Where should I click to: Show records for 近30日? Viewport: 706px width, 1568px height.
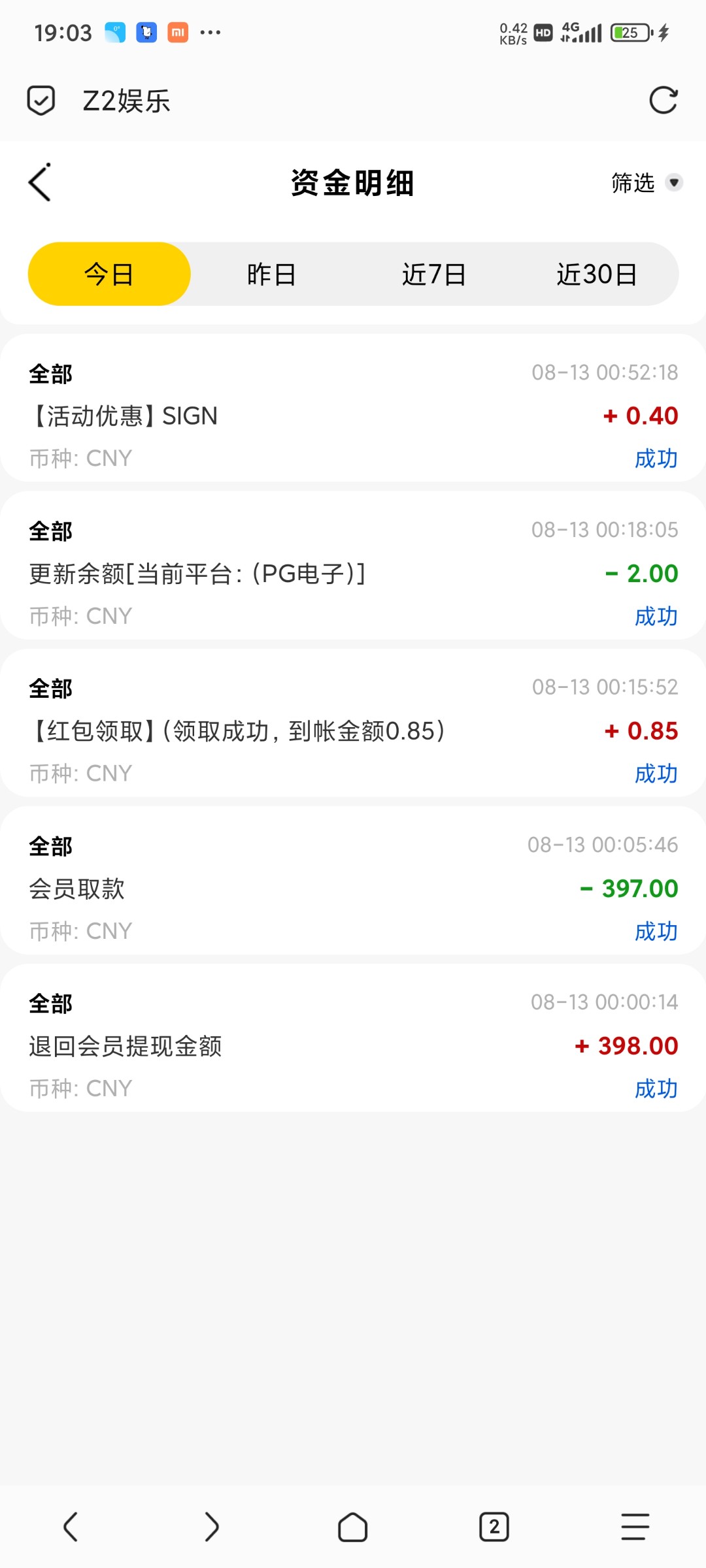[597, 274]
